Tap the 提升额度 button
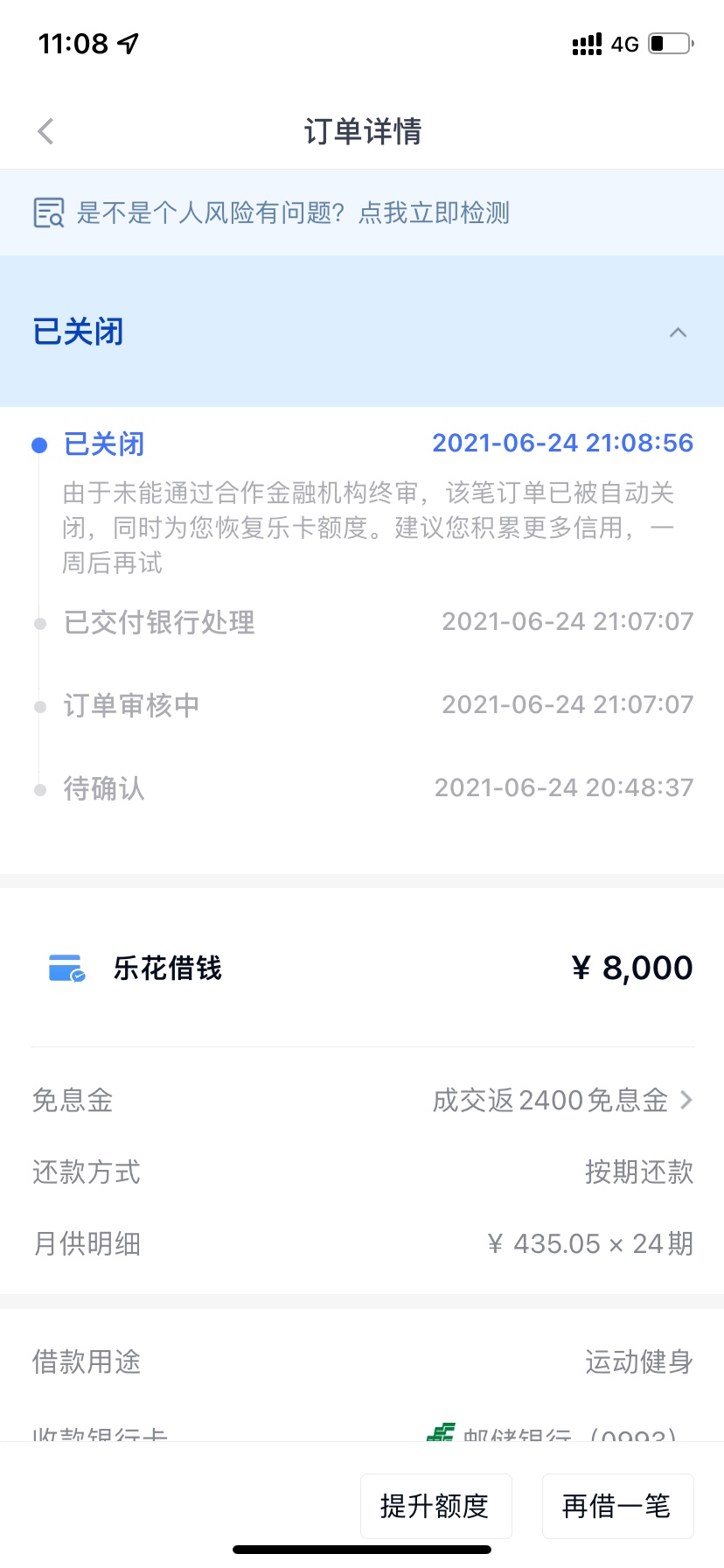The height and width of the screenshot is (1568, 724). [x=435, y=1506]
